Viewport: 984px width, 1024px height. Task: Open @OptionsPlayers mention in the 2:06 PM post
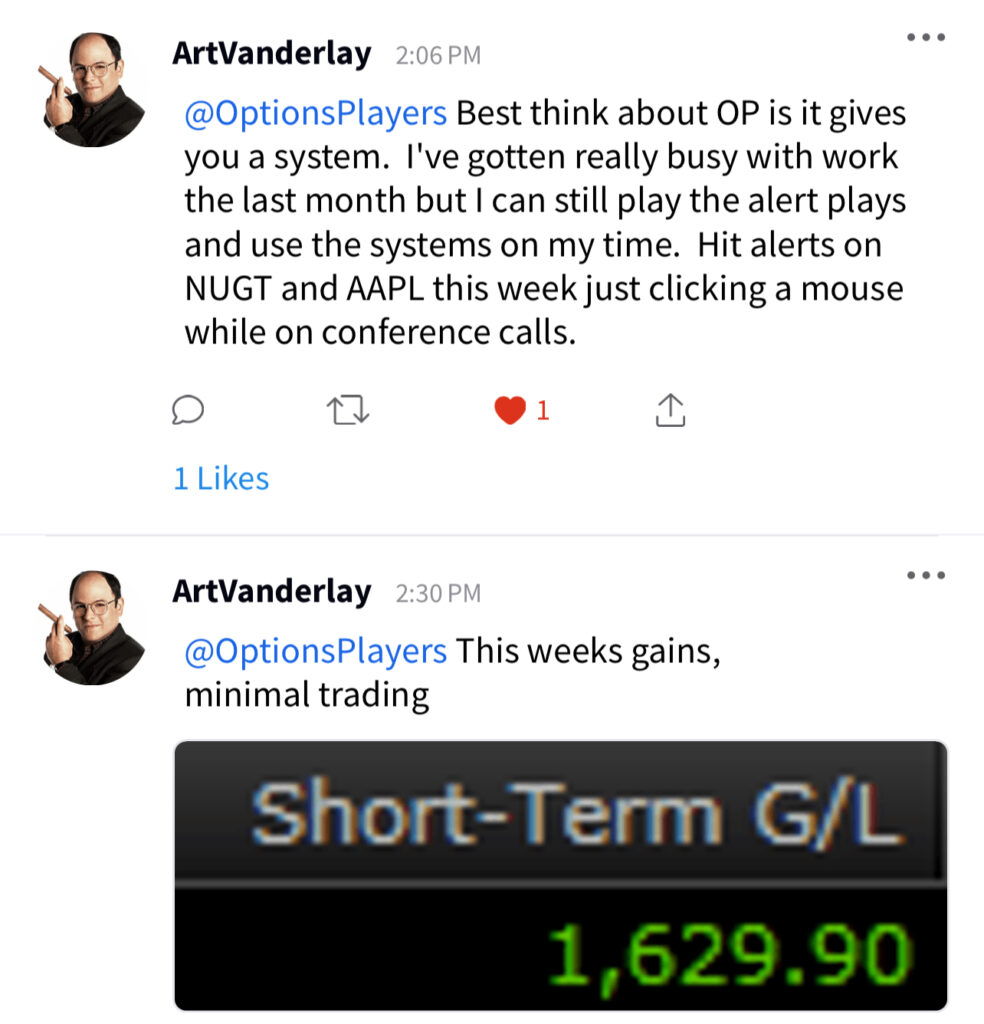coord(316,113)
